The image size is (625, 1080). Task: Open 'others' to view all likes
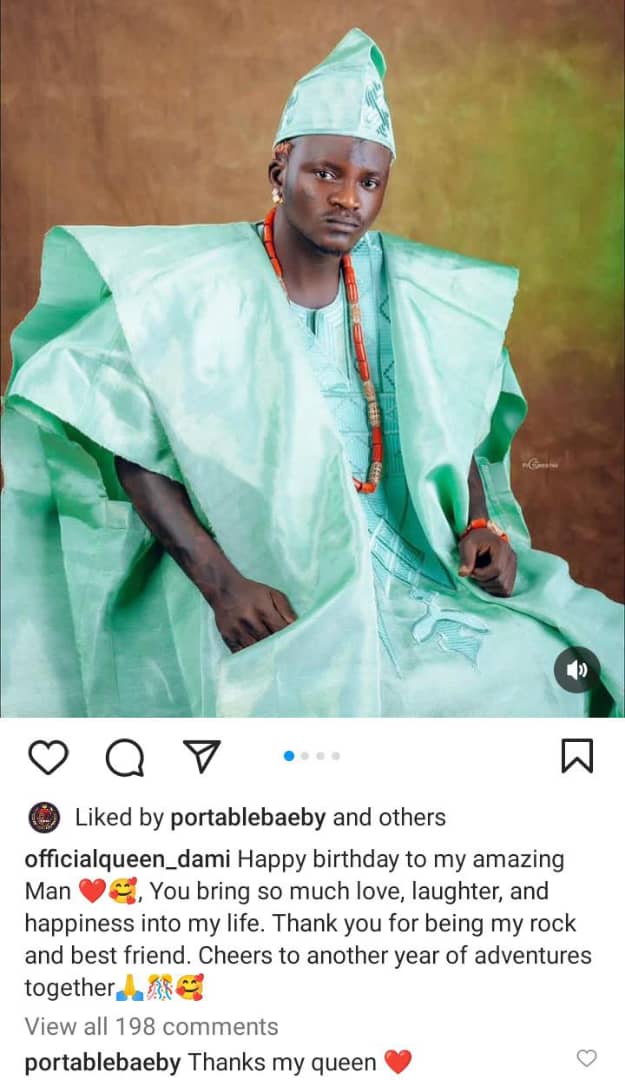[412, 817]
